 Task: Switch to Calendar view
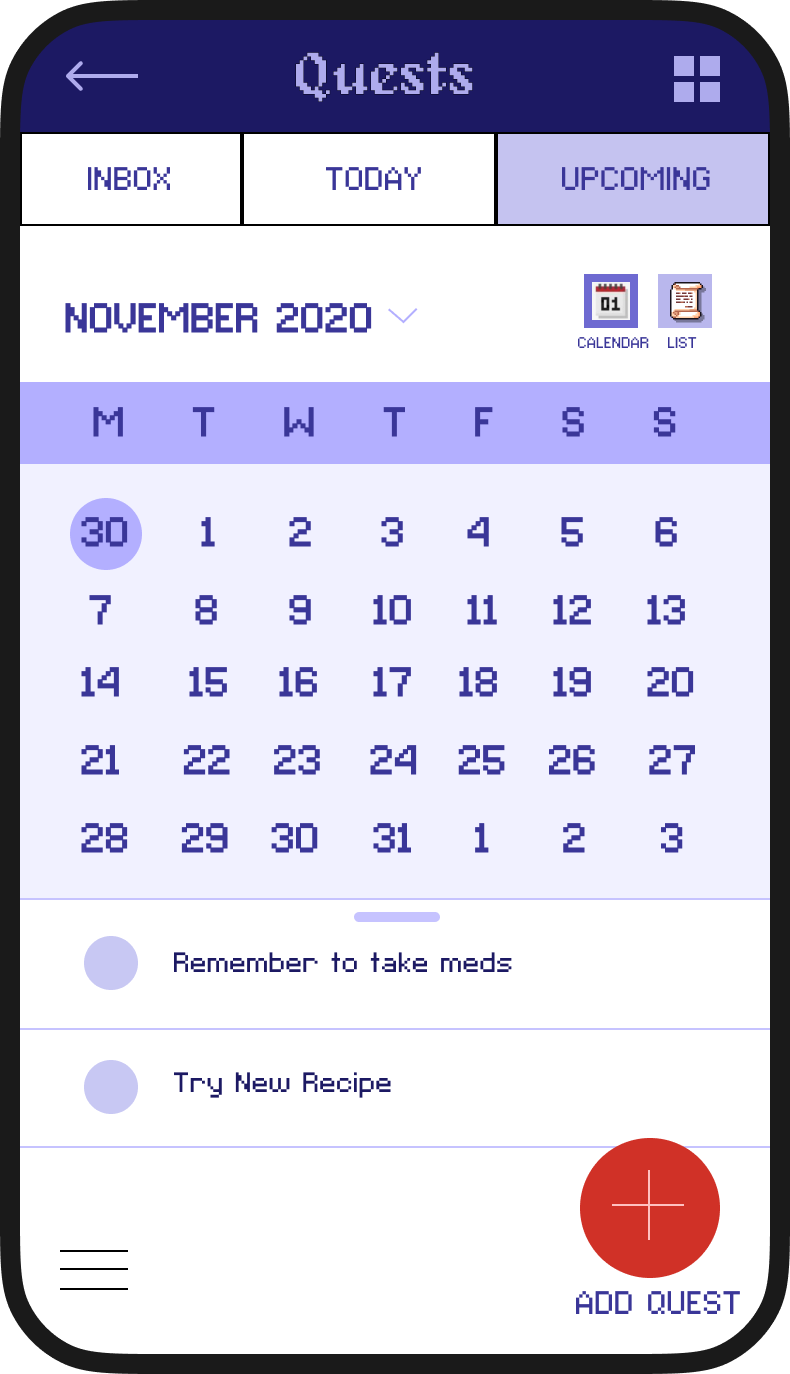coord(611,301)
